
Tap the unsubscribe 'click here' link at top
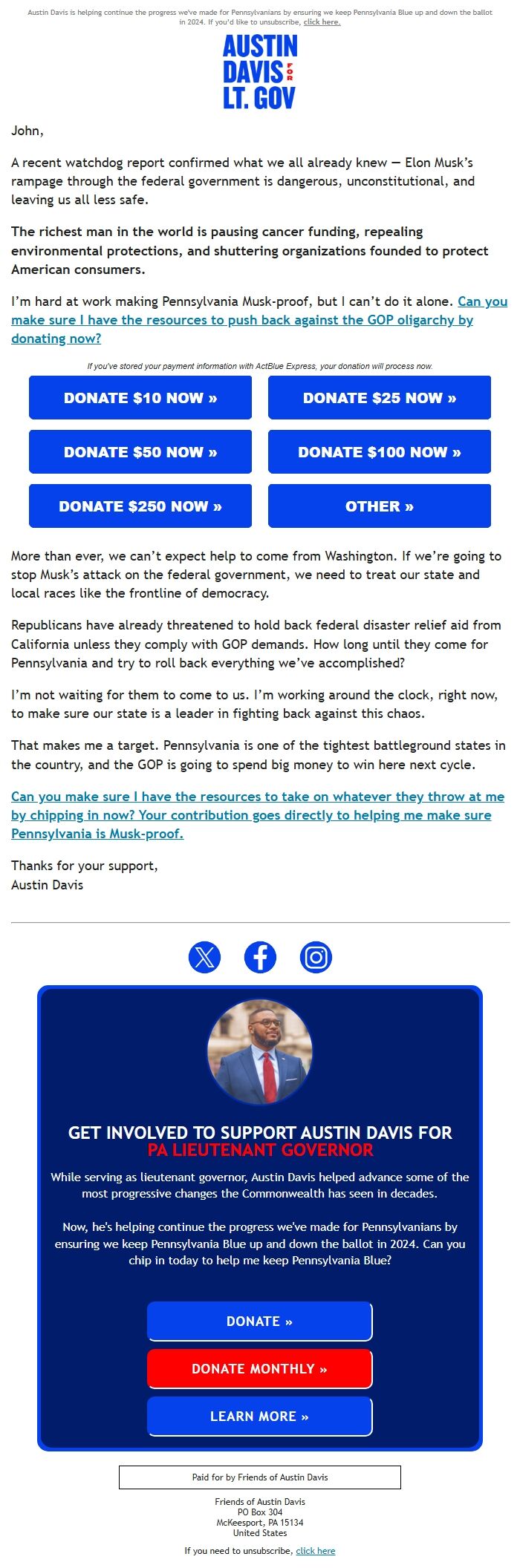[322, 22]
